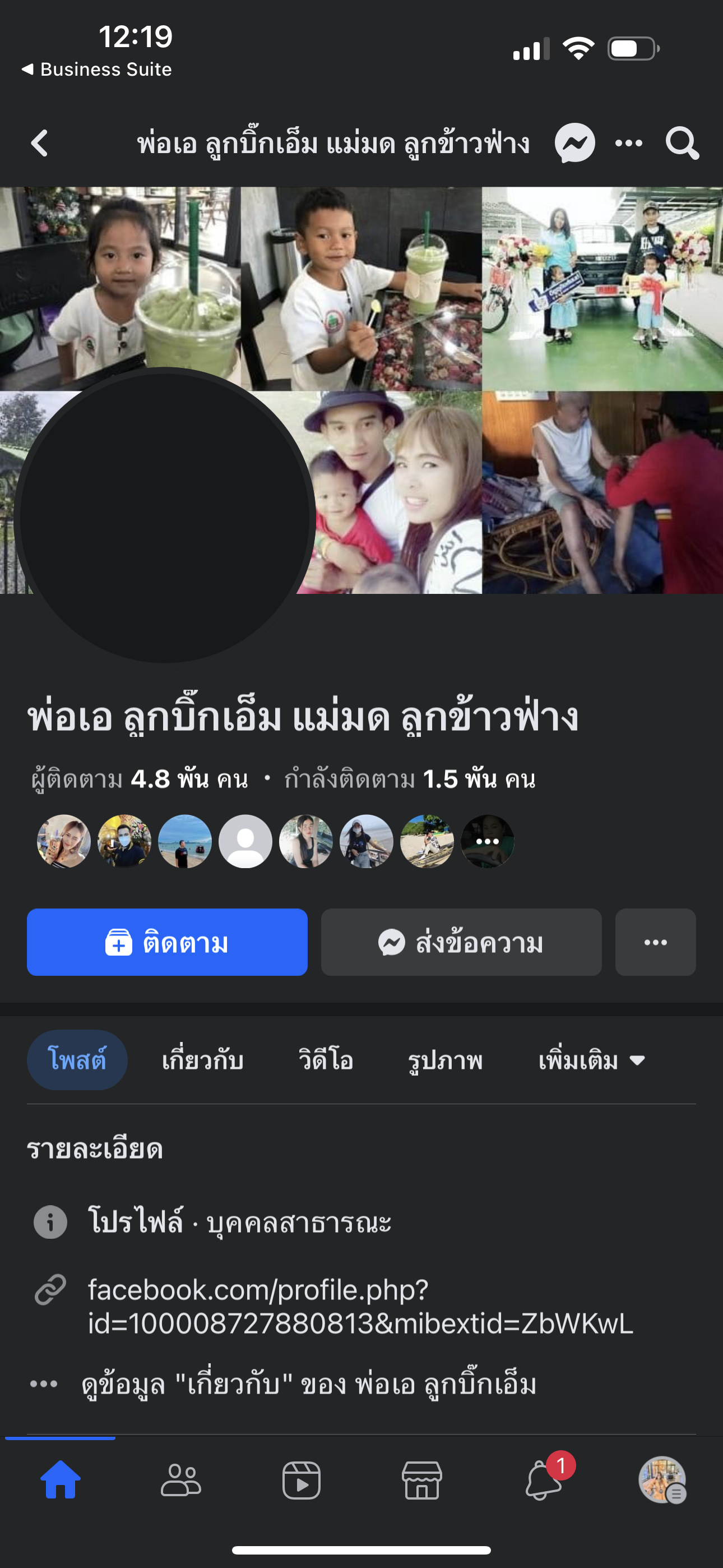Open Messenger icon in the header
The image size is (723, 1568).
pos(574,144)
